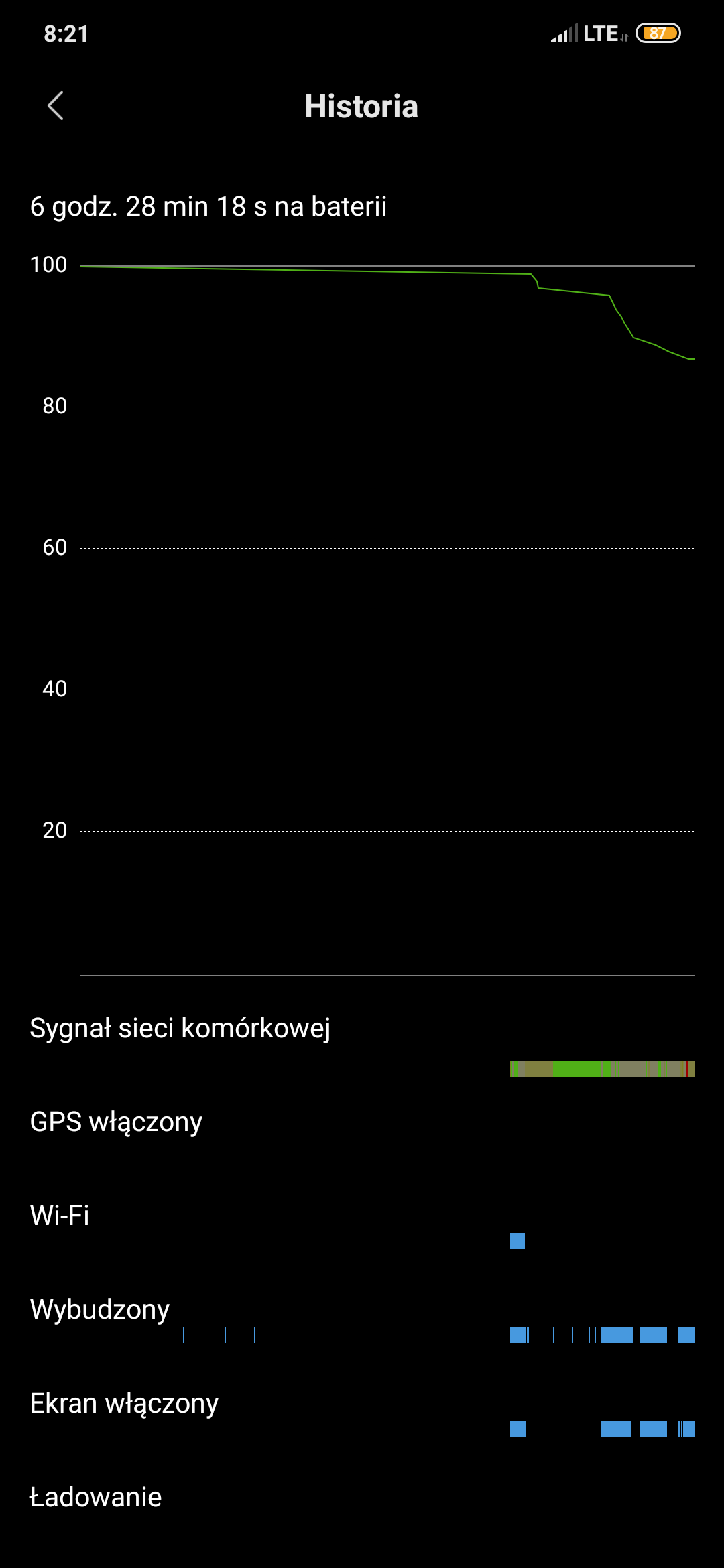Go back from the Historia screen

pyautogui.click(x=56, y=106)
